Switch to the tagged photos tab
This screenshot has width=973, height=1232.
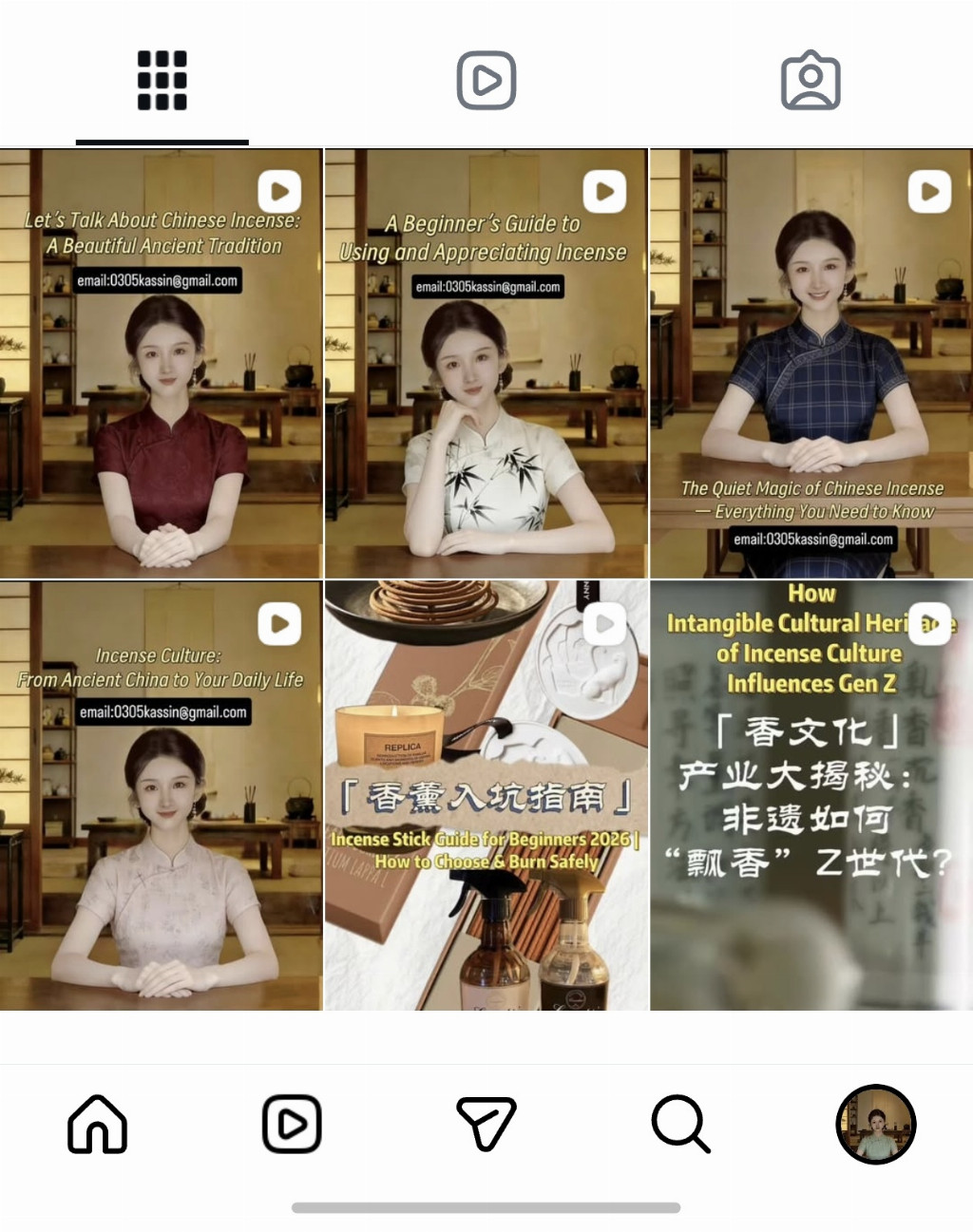[x=811, y=81]
